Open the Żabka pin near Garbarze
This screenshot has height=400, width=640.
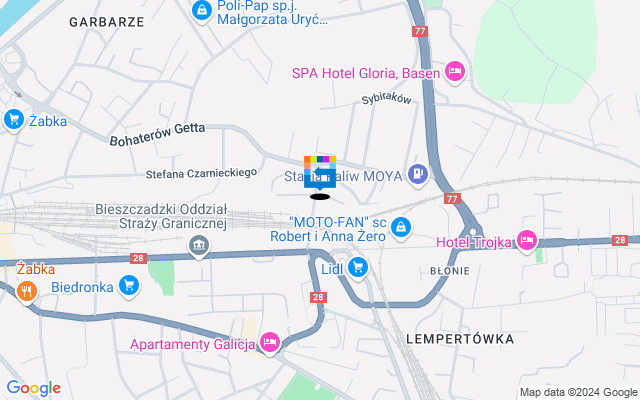(x=14, y=120)
